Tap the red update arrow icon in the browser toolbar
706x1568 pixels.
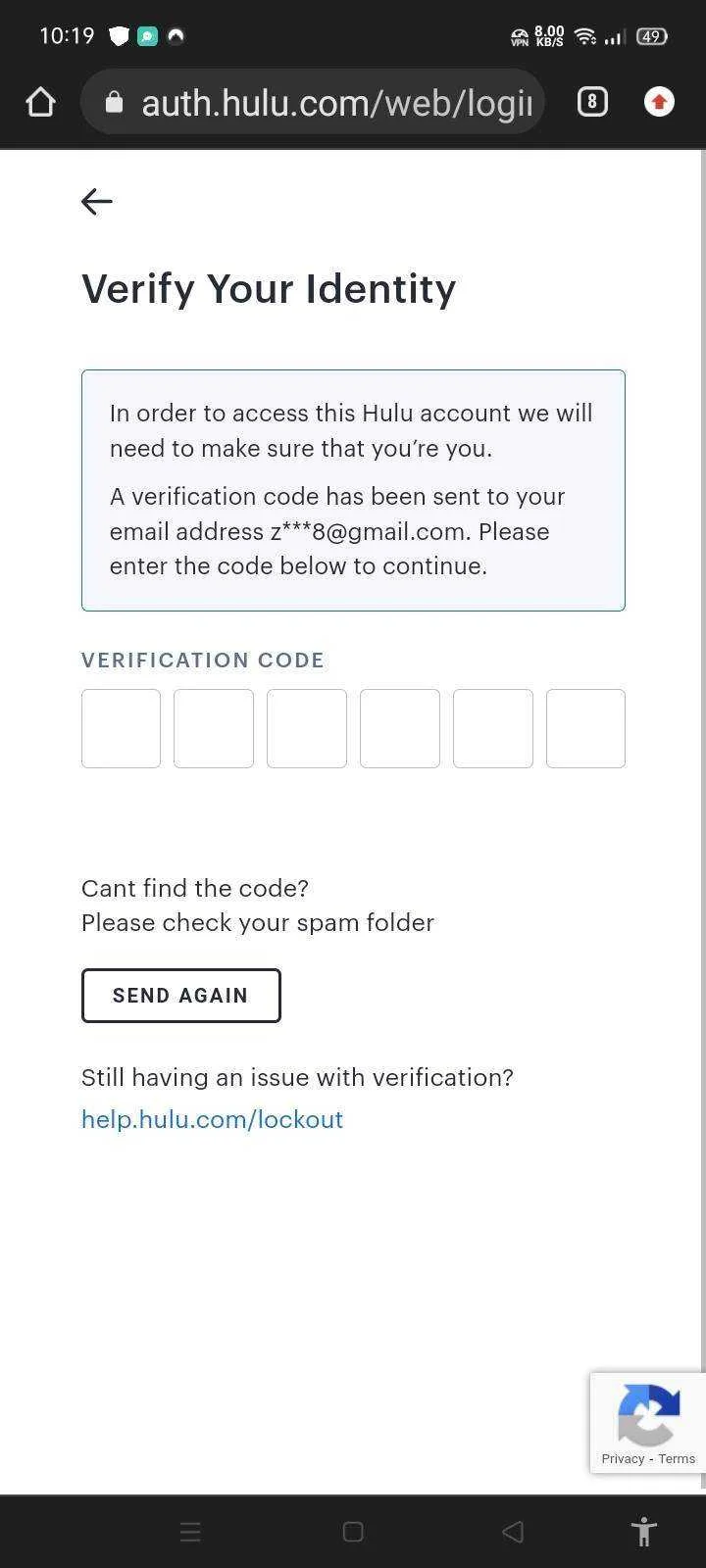tap(659, 102)
